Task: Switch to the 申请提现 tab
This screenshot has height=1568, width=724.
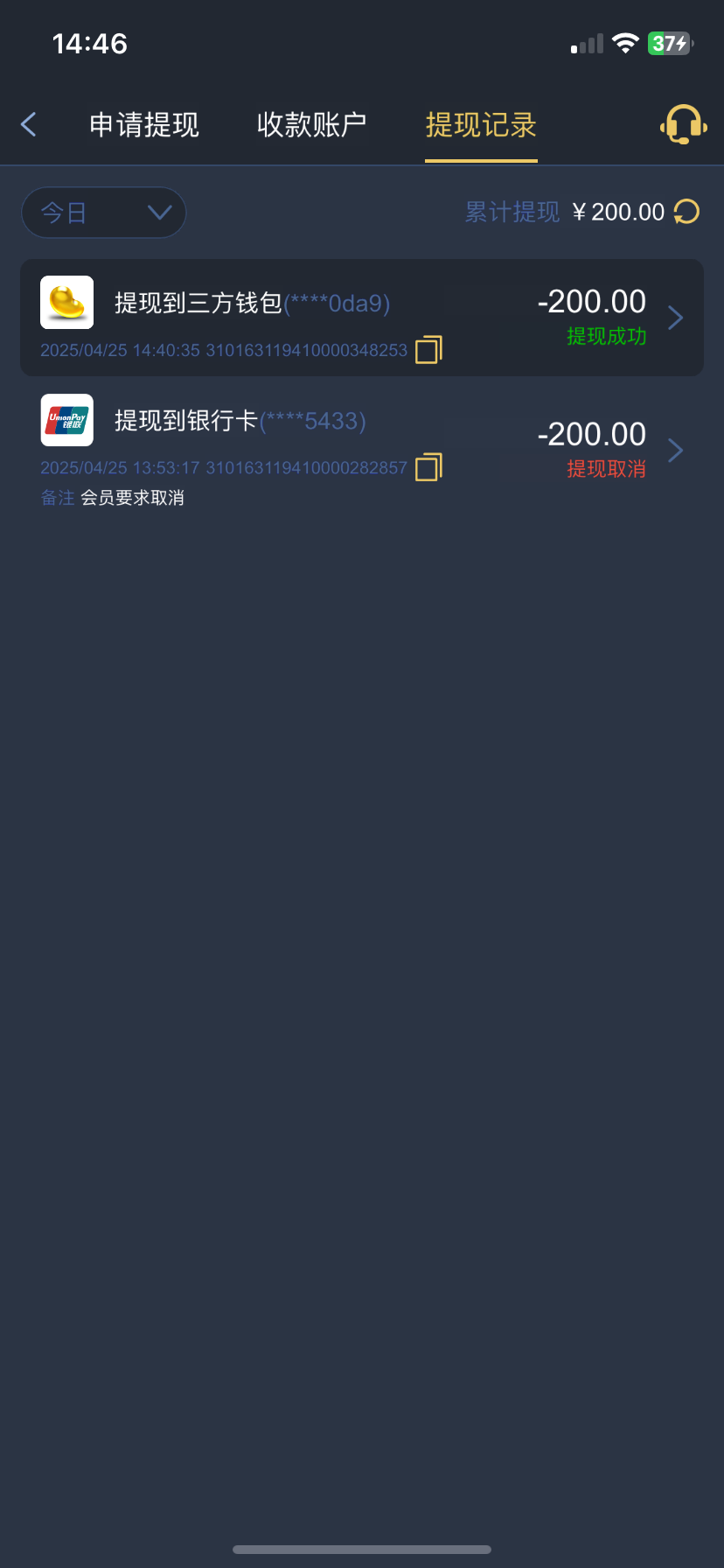Action: pyautogui.click(x=144, y=125)
